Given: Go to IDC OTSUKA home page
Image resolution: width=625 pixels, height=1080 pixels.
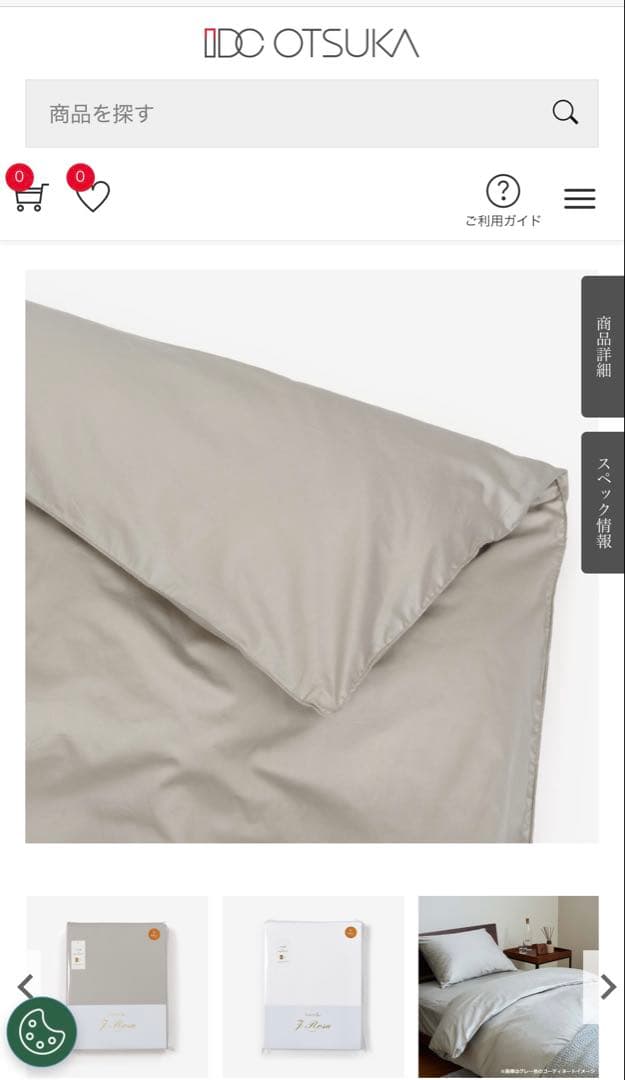Looking at the screenshot, I should pos(312,43).
